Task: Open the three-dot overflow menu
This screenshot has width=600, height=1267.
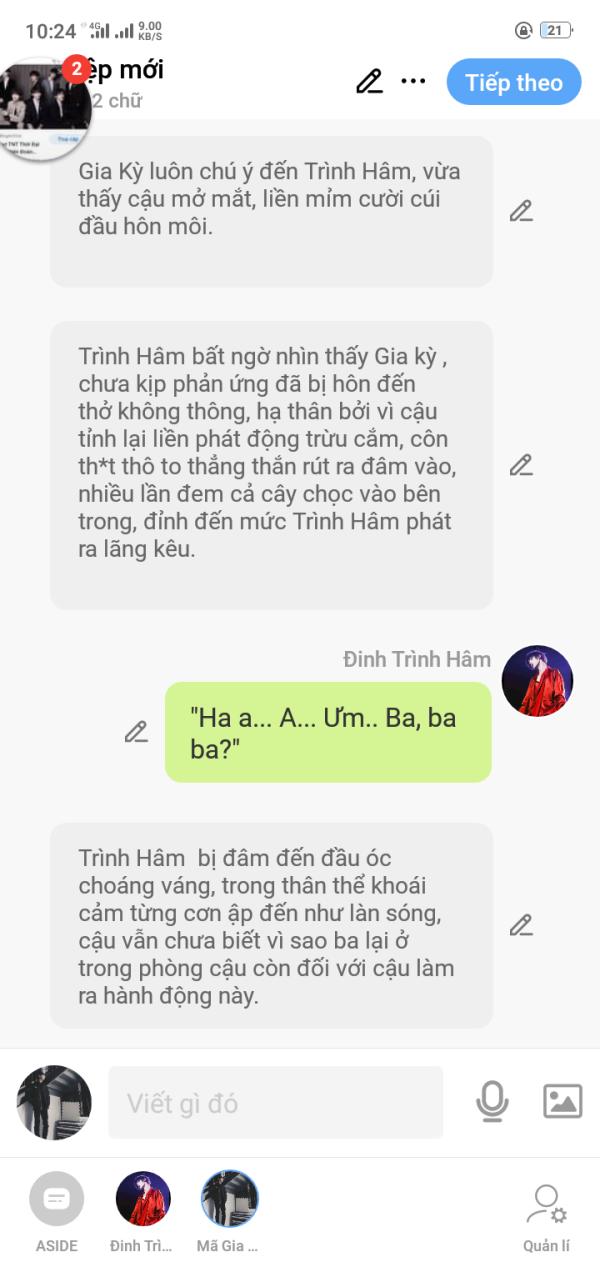Action: click(x=413, y=81)
